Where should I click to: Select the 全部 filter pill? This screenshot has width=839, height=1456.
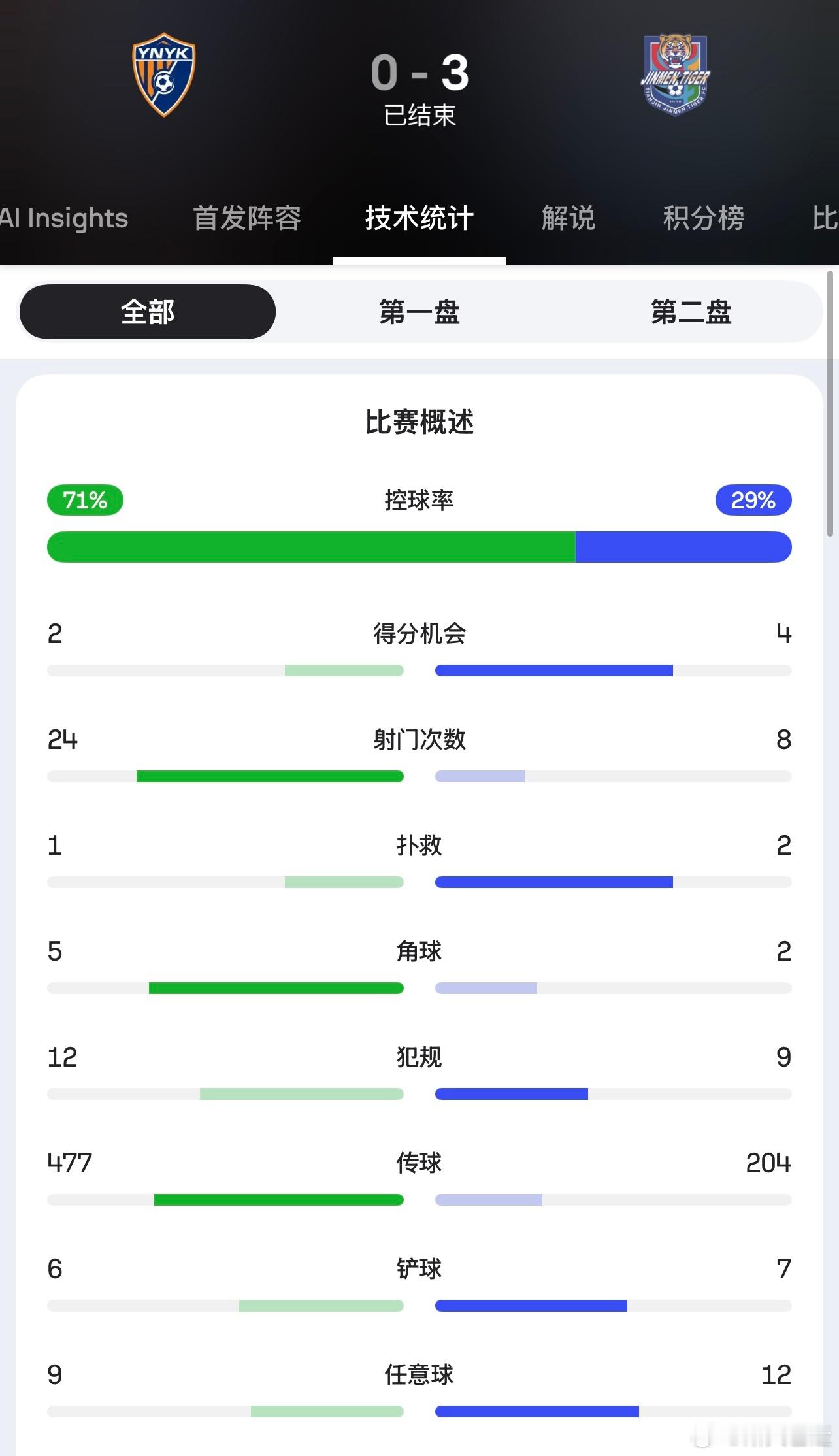click(146, 312)
